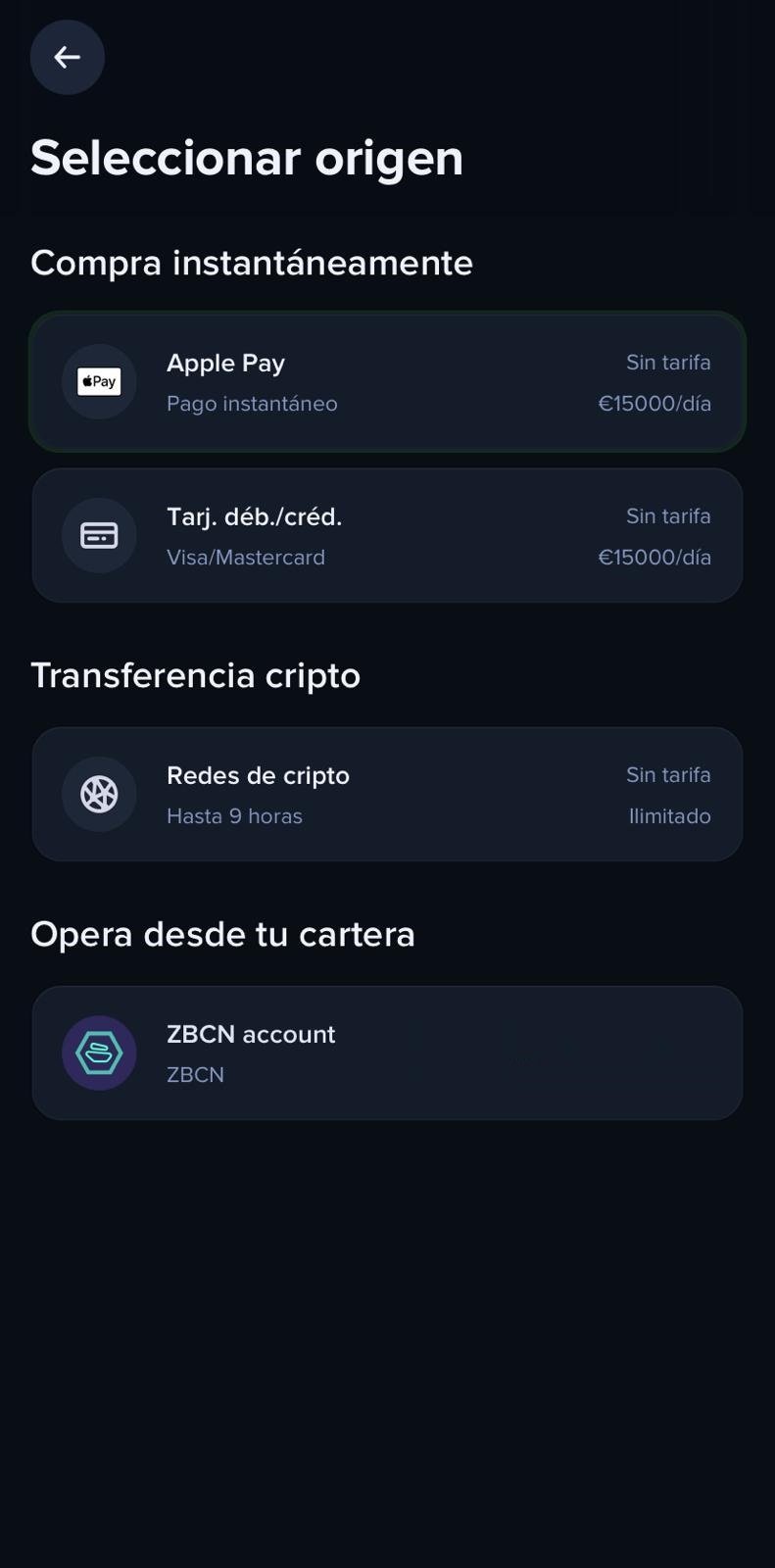Go back with the arrow button
This screenshot has width=775, height=1568.
pos(67,58)
